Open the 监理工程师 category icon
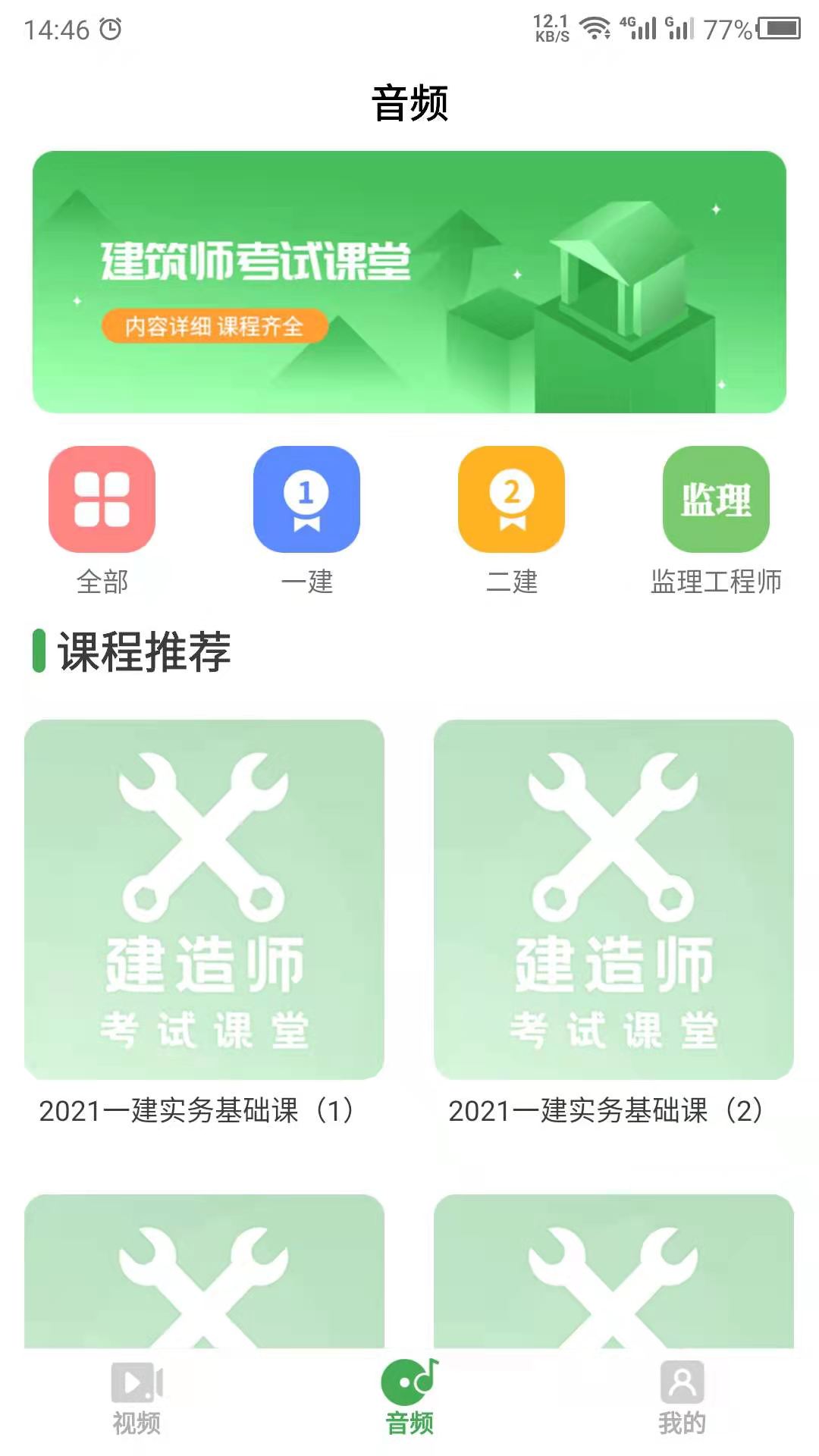819x1456 pixels. 716,499
